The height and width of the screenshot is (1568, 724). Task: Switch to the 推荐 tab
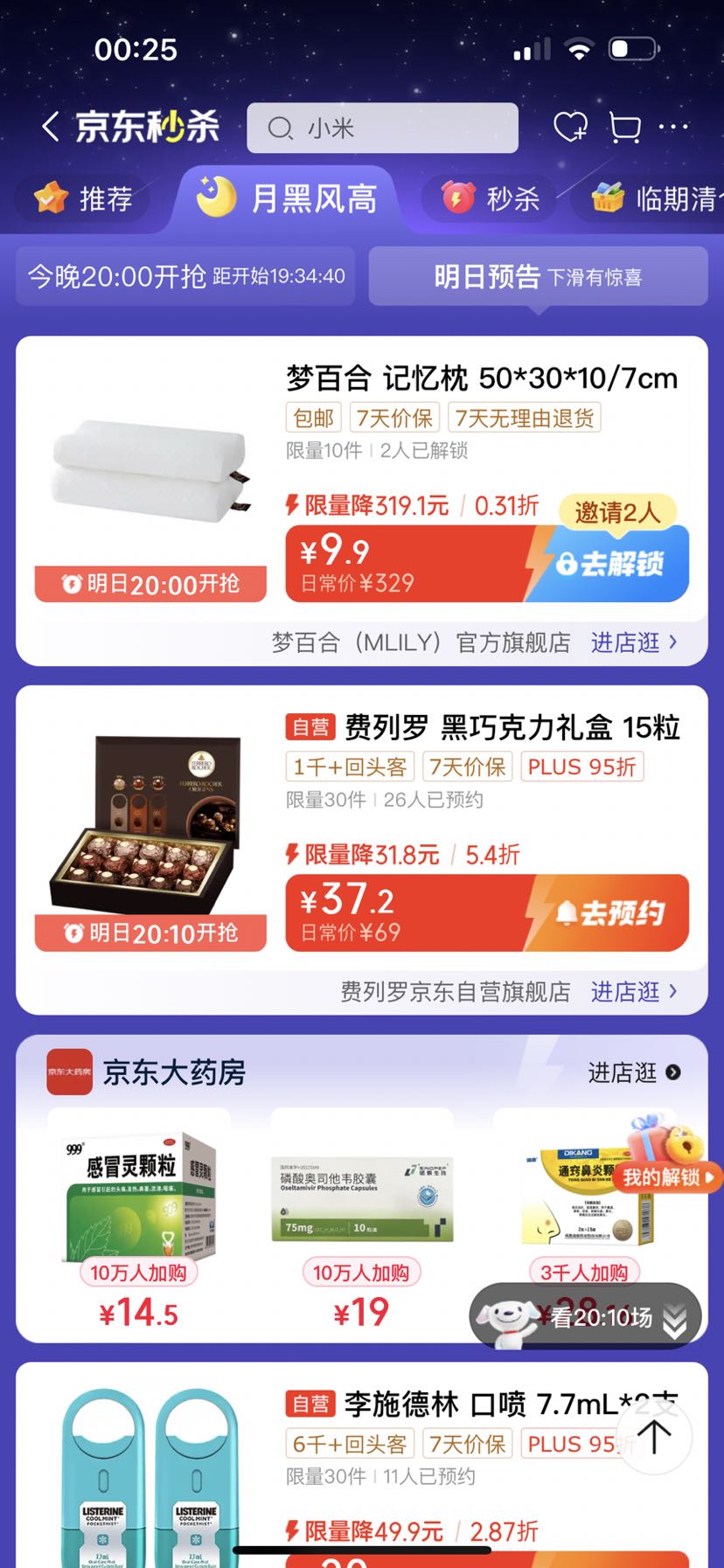click(x=84, y=198)
